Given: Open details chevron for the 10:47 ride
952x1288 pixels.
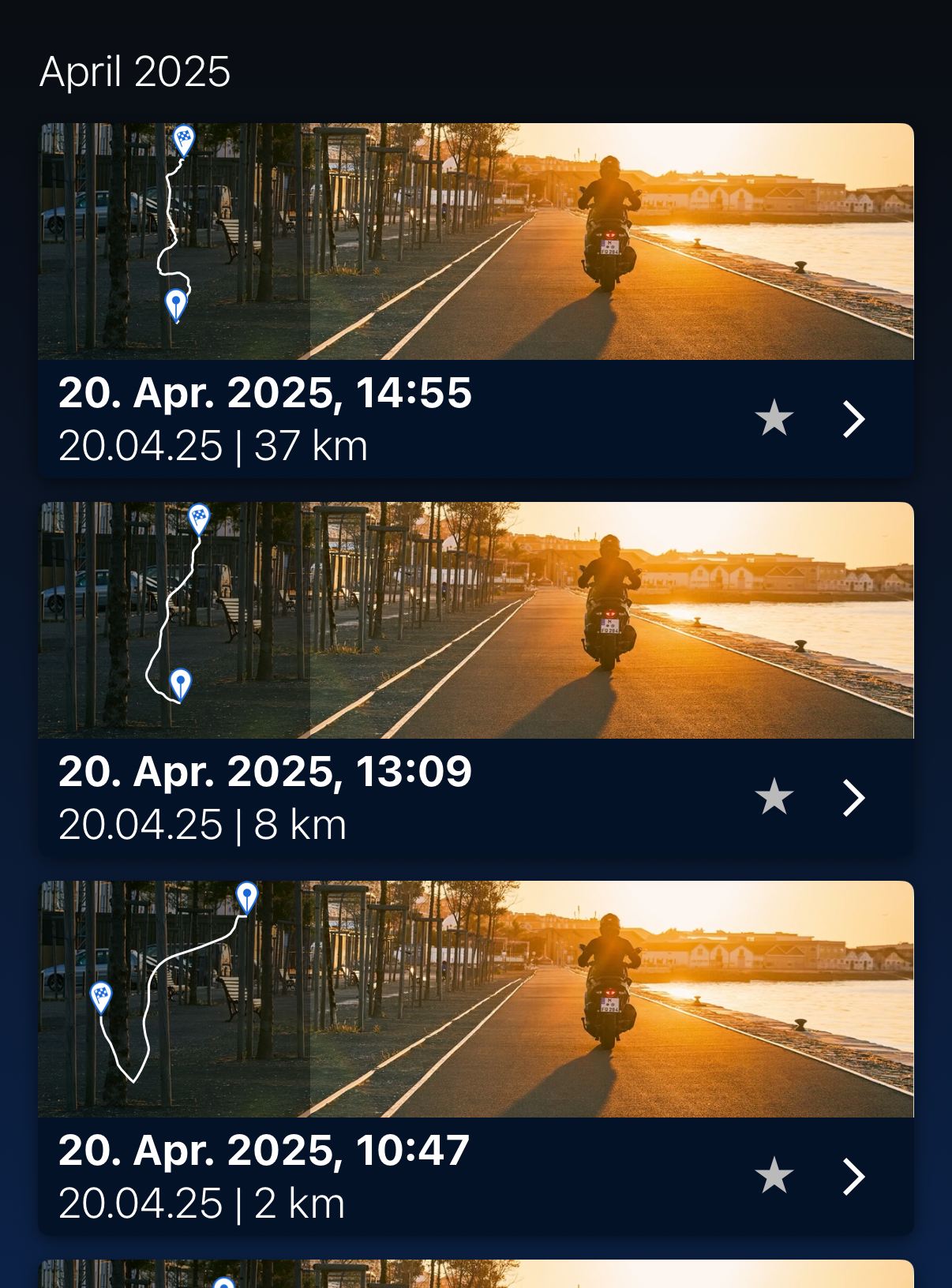Looking at the screenshot, I should (854, 1177).
